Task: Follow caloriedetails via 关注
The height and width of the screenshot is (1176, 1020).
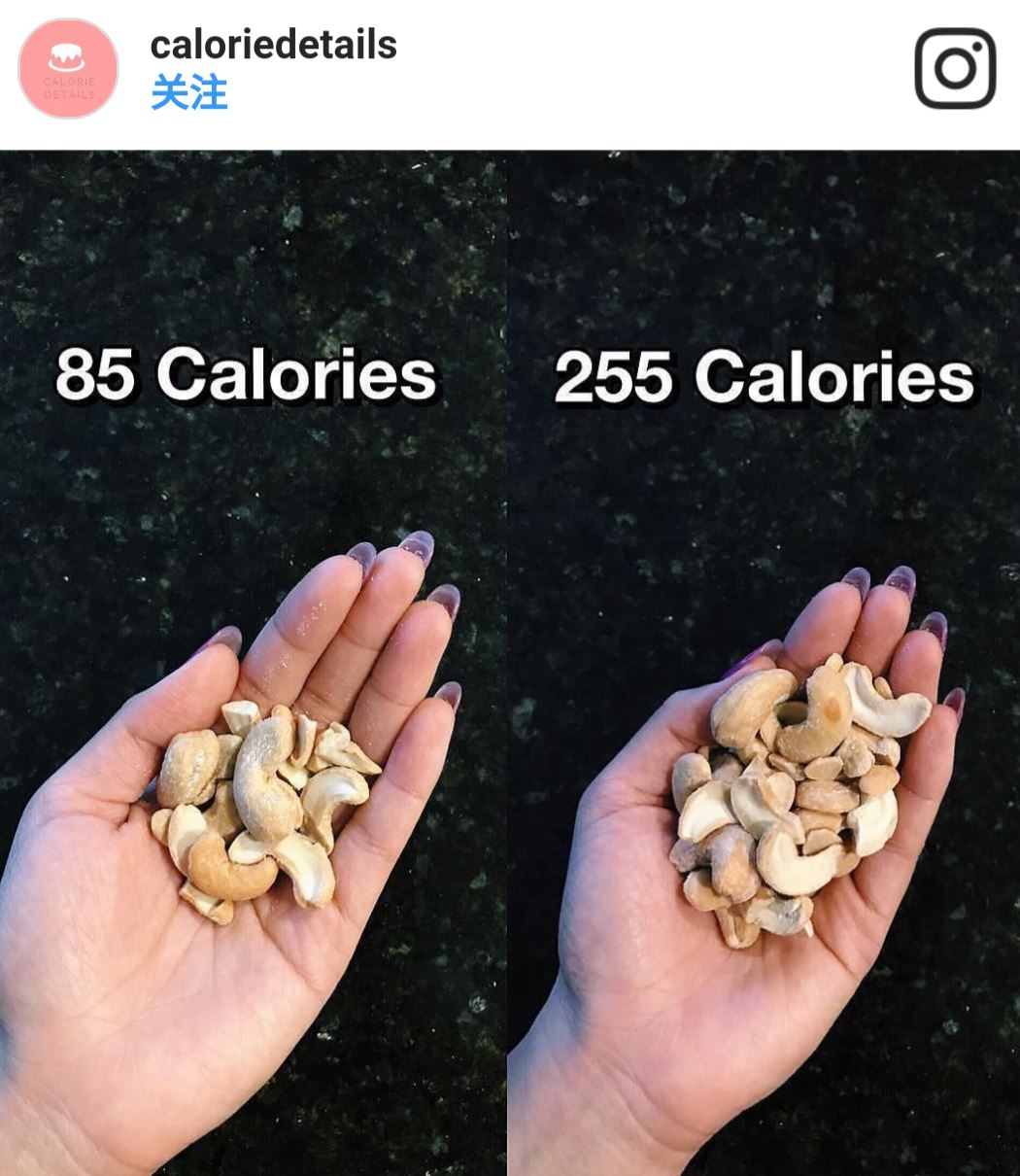Action: [x=188, y=94]
